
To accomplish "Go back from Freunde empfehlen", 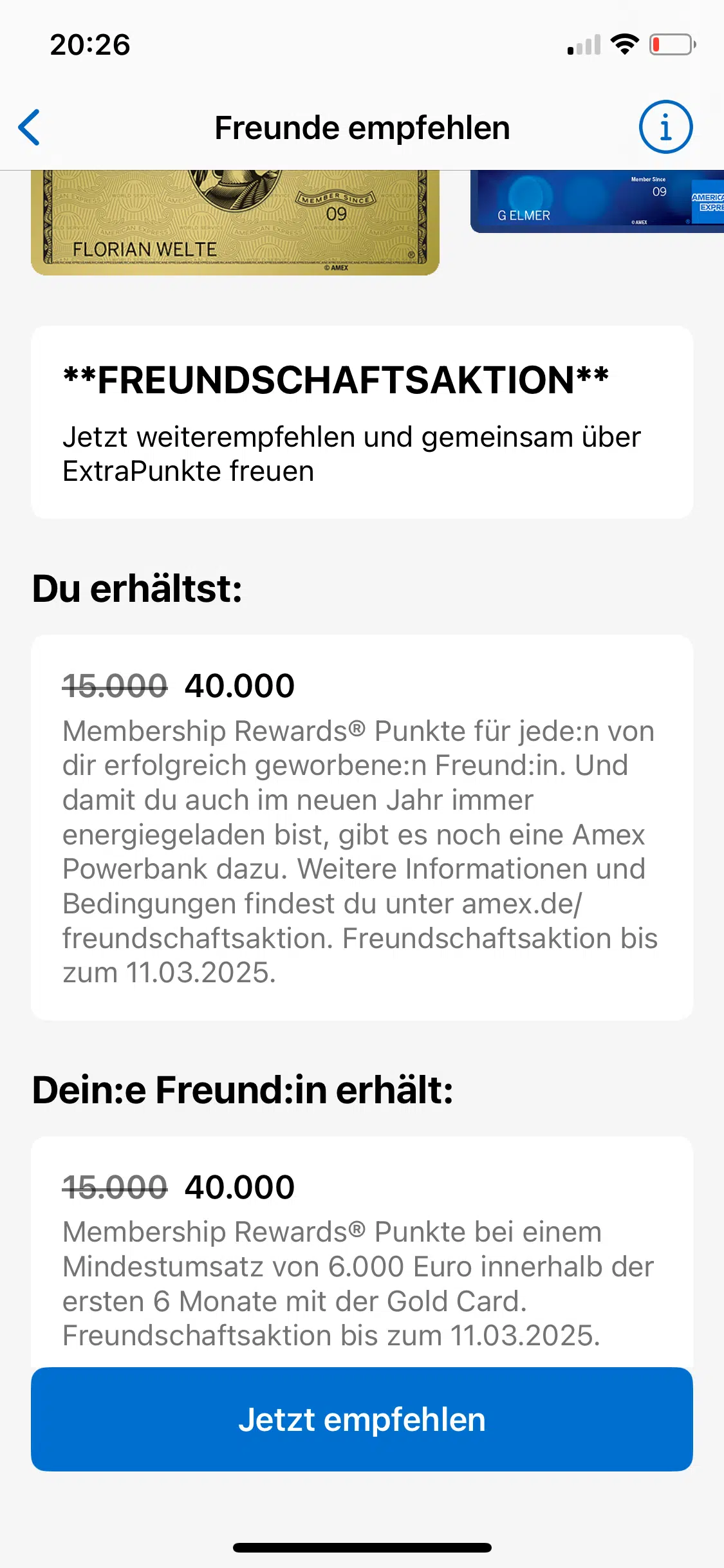I will pyautogui.click(x=30, y=127).
